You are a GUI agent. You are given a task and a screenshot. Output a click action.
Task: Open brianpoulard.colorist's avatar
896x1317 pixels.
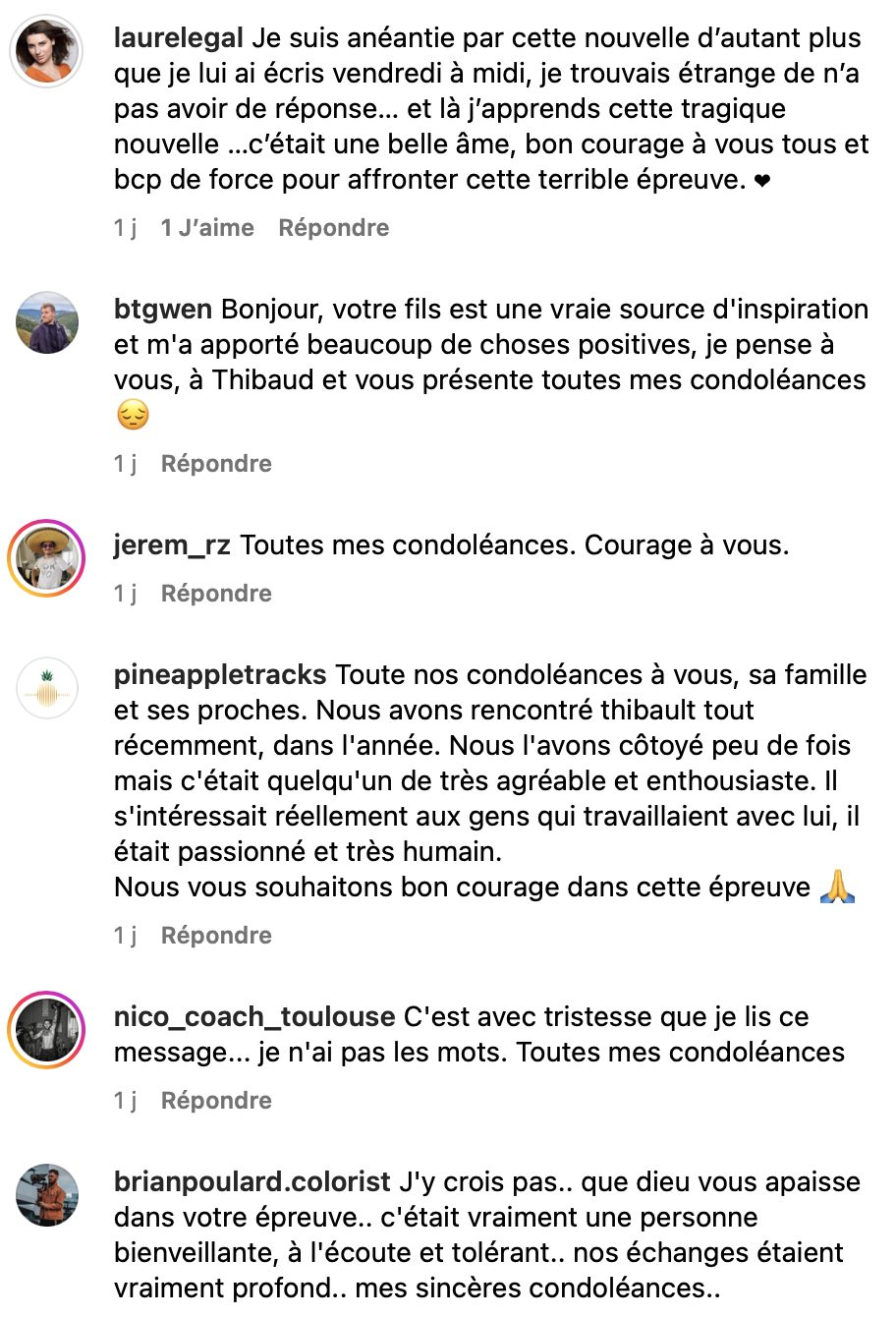47,1194
